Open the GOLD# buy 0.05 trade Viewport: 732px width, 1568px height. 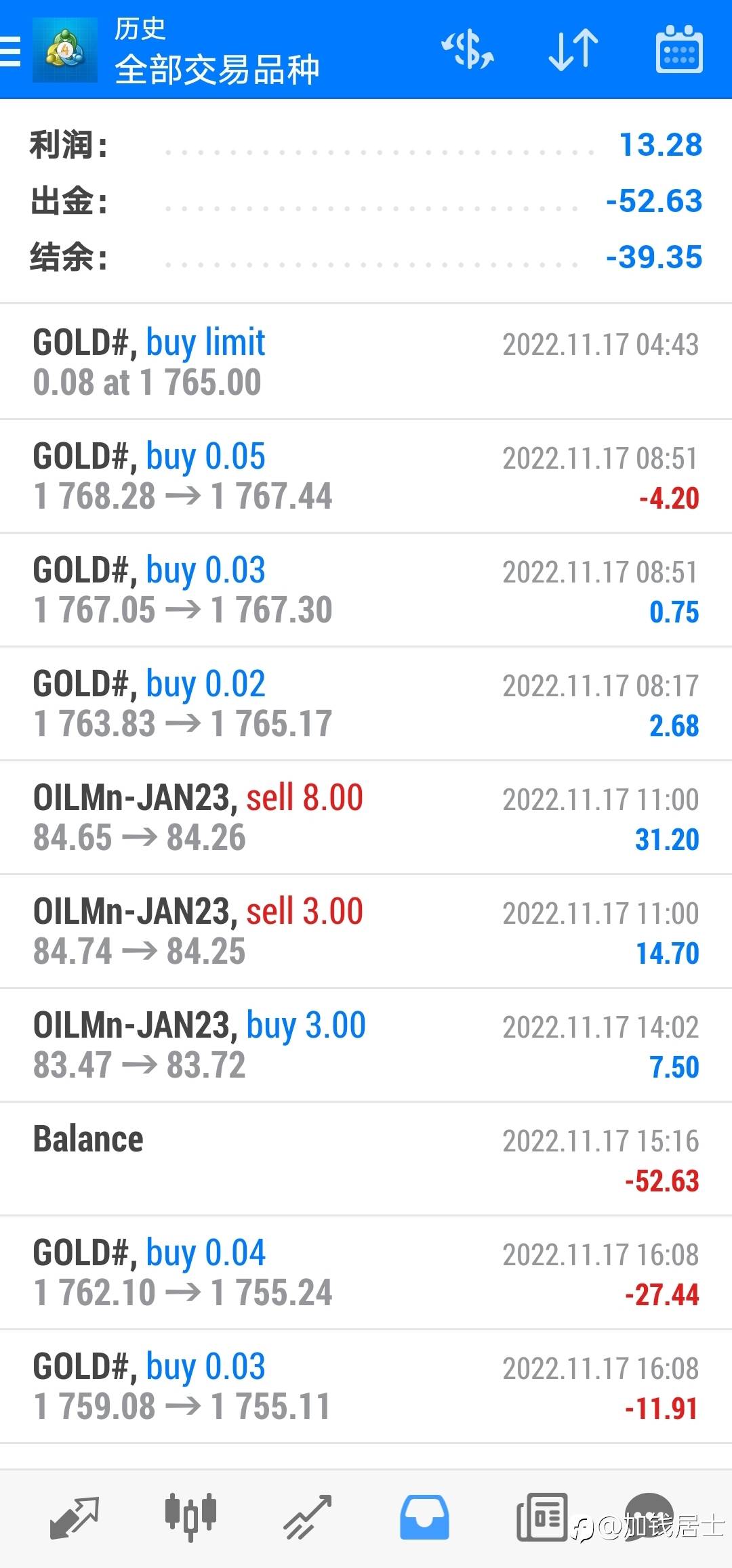[x=366, y=475]
